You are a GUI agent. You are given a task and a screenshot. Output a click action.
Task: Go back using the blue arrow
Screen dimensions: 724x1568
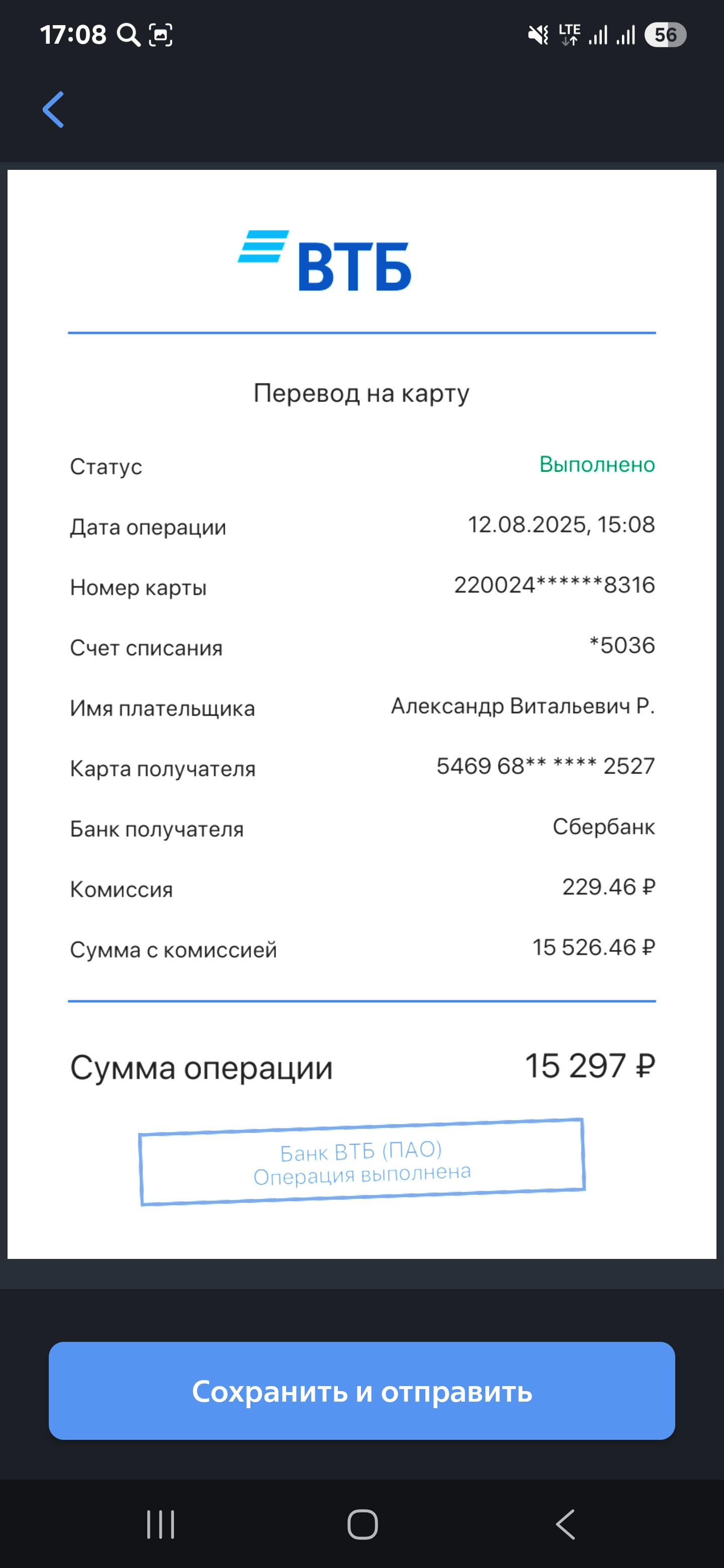click(x=53, y=110)
